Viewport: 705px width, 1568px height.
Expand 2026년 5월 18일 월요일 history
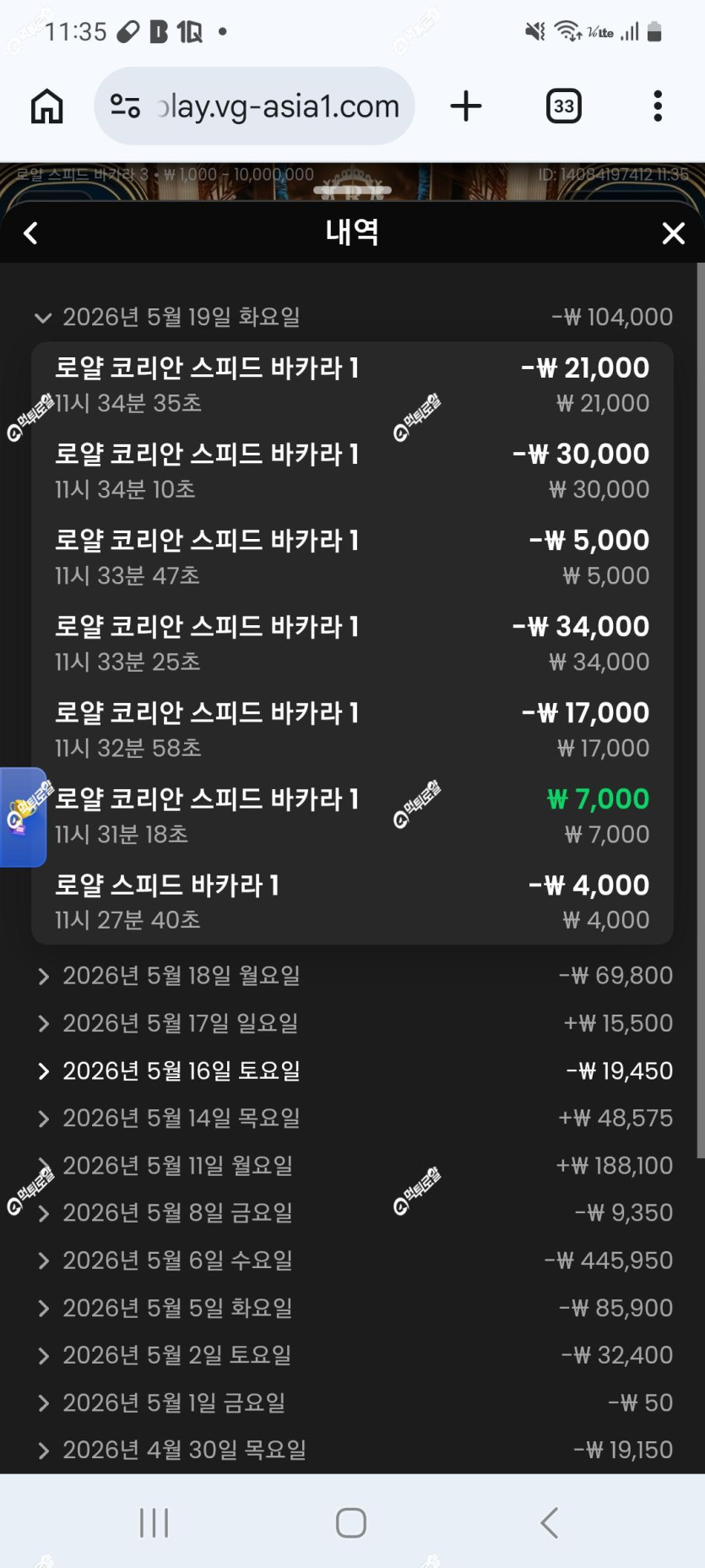pyautogui.click(x=352, y=976)
